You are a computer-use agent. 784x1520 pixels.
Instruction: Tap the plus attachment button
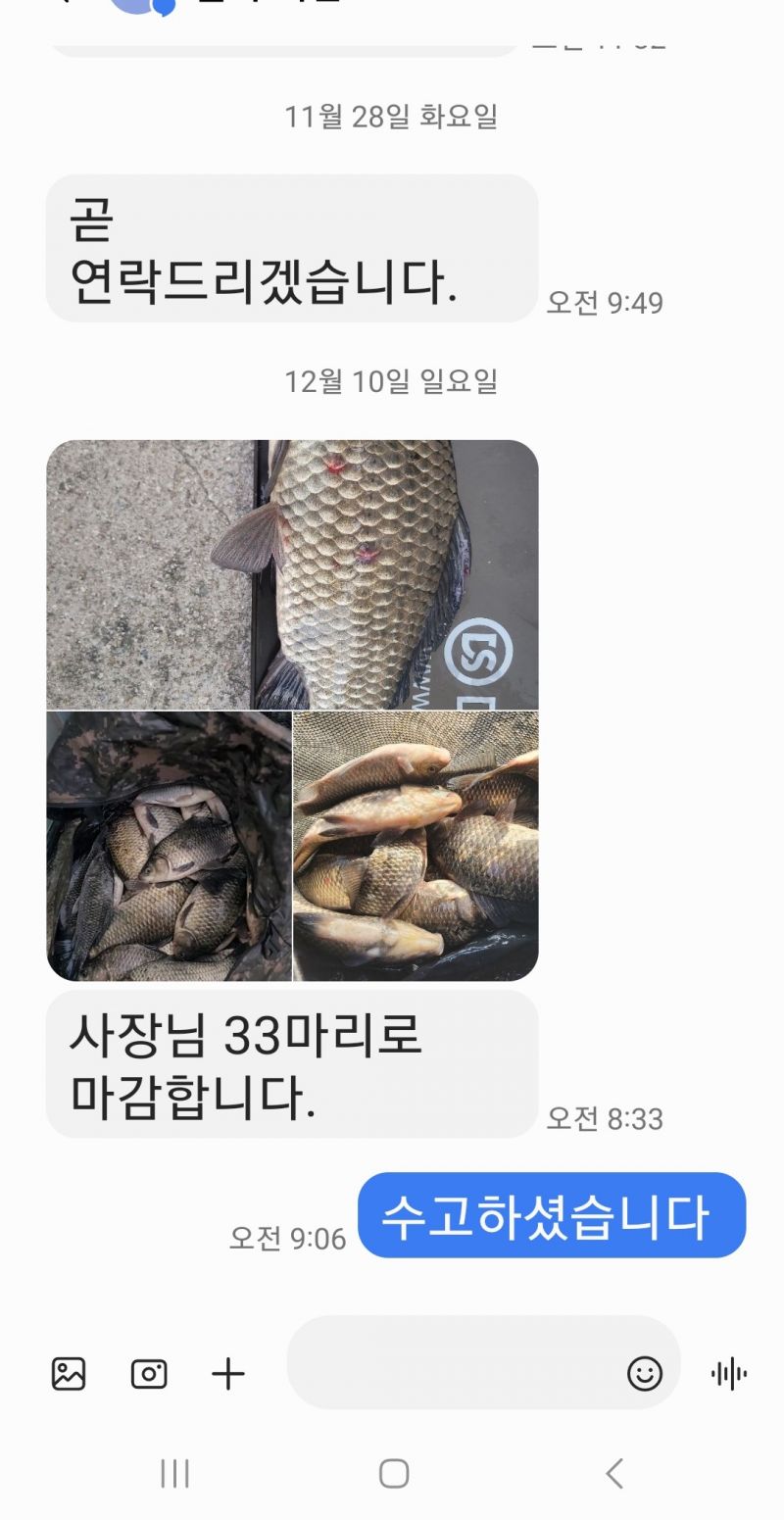coord(228,1374)
